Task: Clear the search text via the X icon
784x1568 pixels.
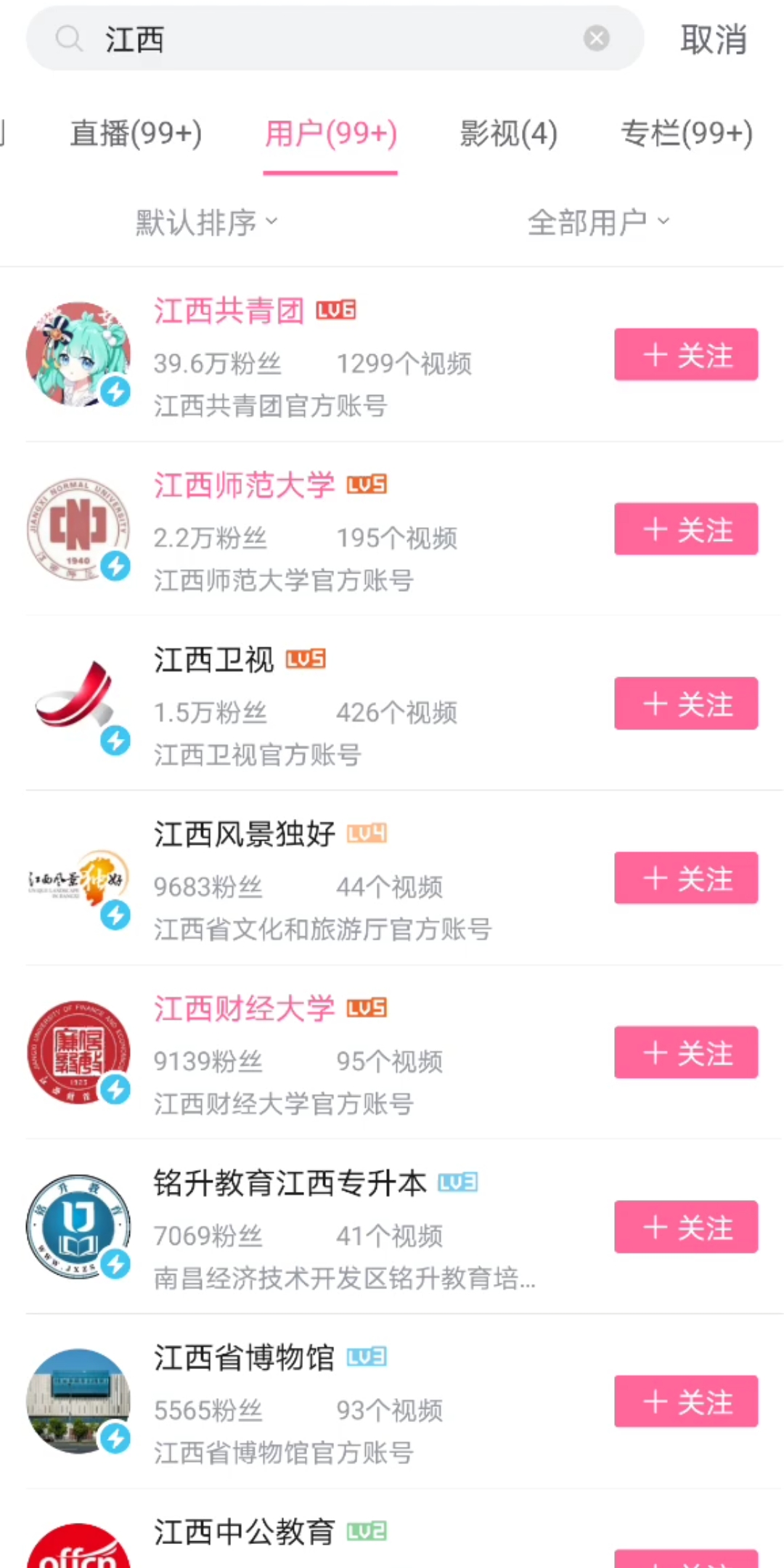Action: (595, 38)
